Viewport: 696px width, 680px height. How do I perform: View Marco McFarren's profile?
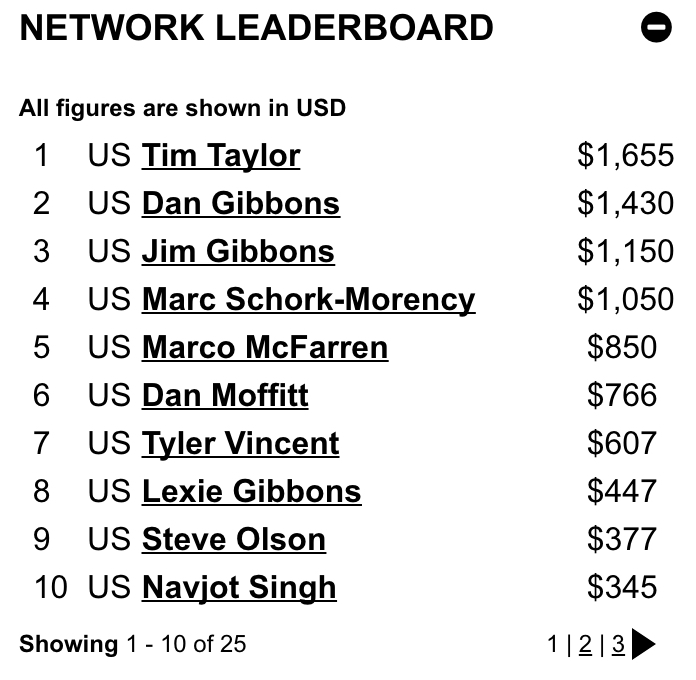point(264,348)
